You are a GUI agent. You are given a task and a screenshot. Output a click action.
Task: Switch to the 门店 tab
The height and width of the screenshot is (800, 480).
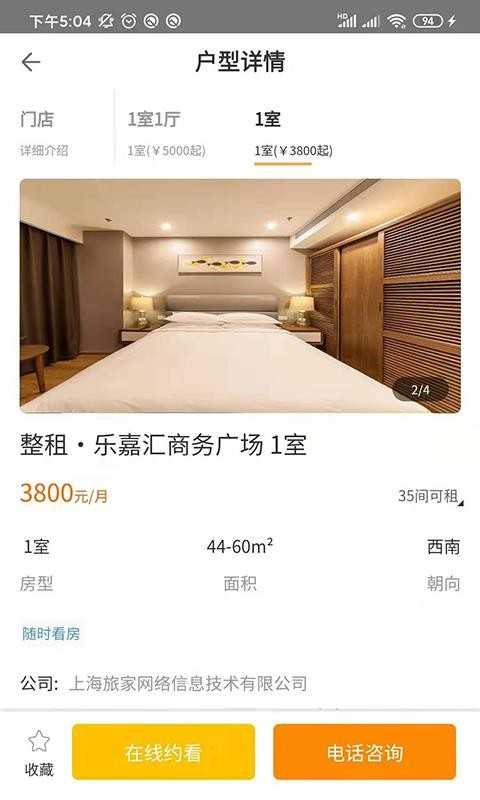click(44, 134)
